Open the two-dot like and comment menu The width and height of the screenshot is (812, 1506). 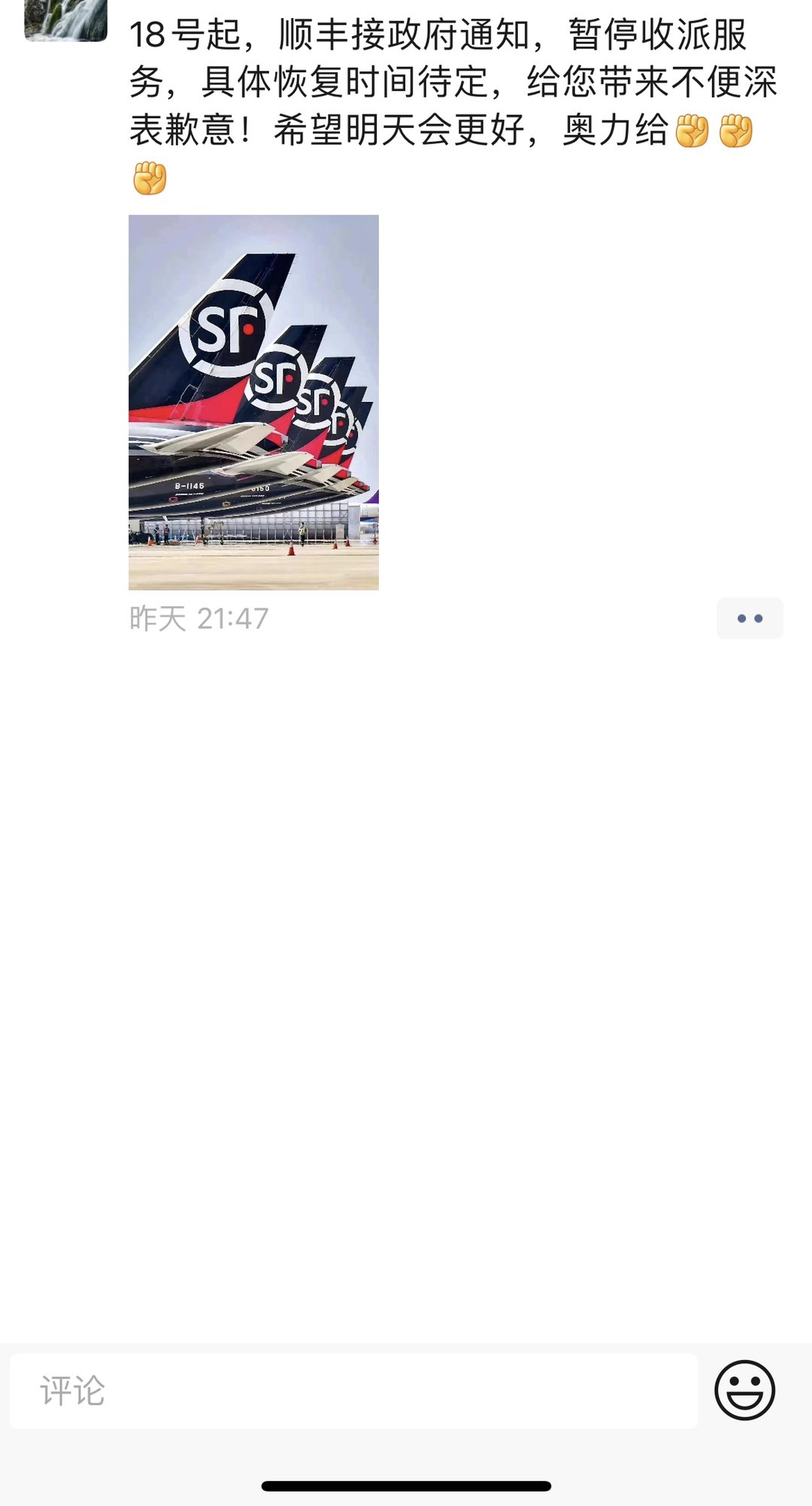tap(749, 618)
